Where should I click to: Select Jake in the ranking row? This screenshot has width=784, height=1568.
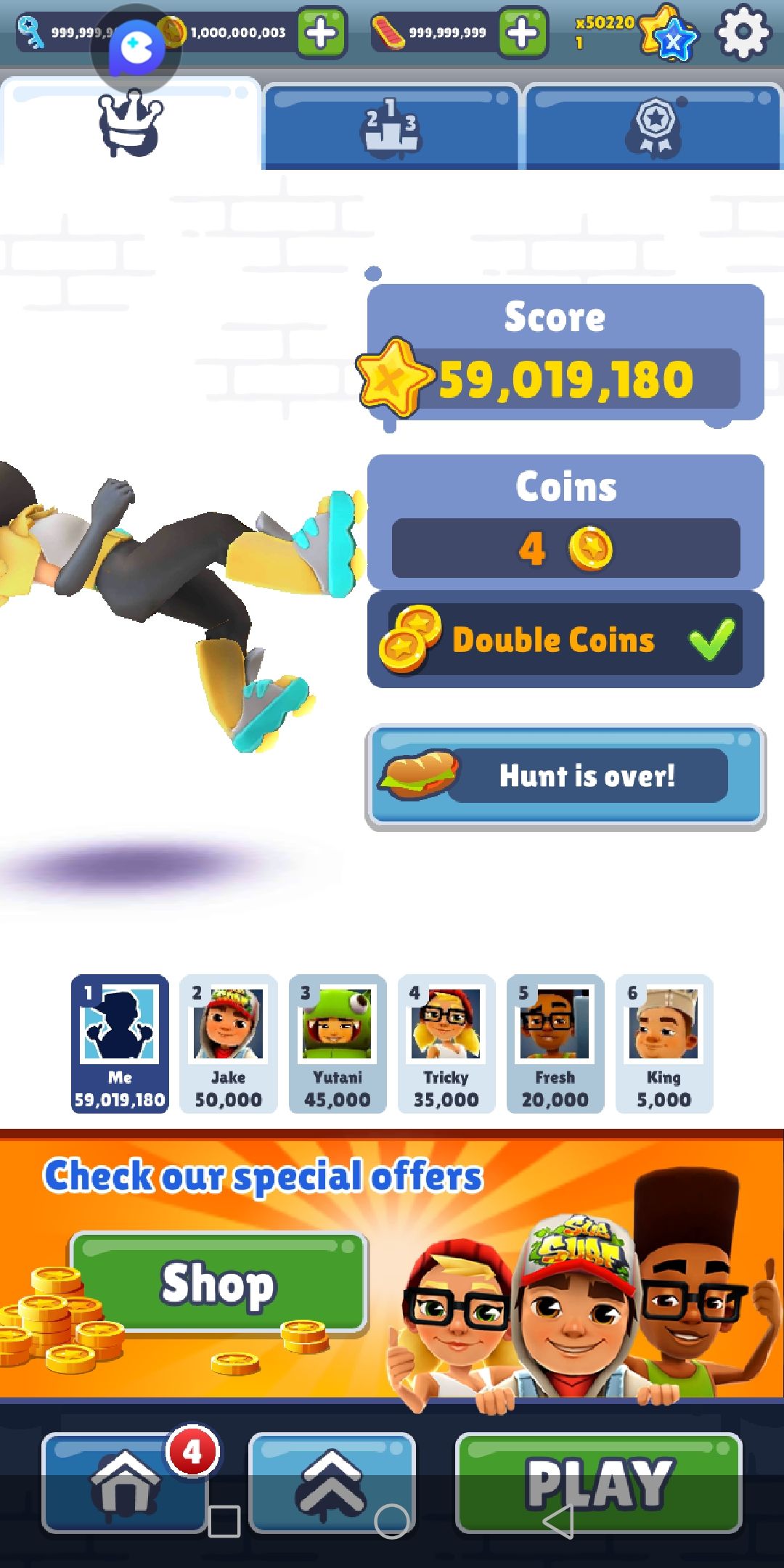point(229,1044)
